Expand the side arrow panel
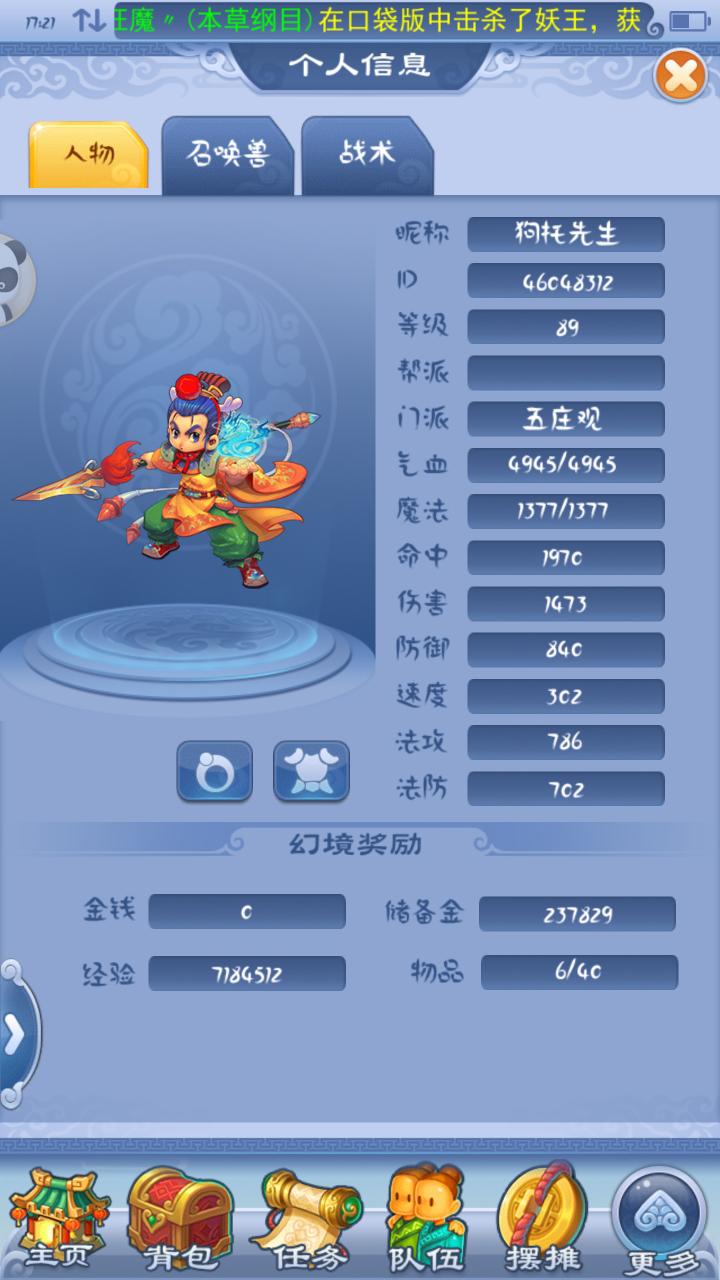720x1280 pixels. click(x=16, y=1036)
